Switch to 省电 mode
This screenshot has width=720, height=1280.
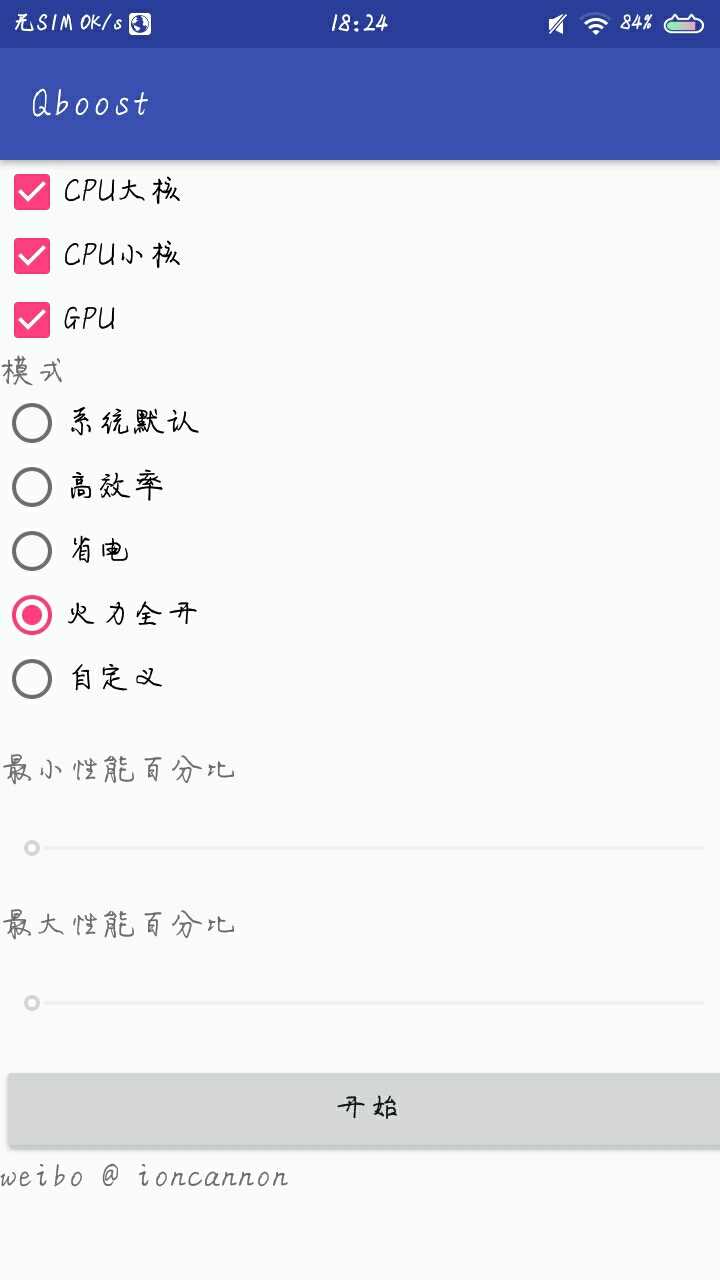click(x=32, y=551)
